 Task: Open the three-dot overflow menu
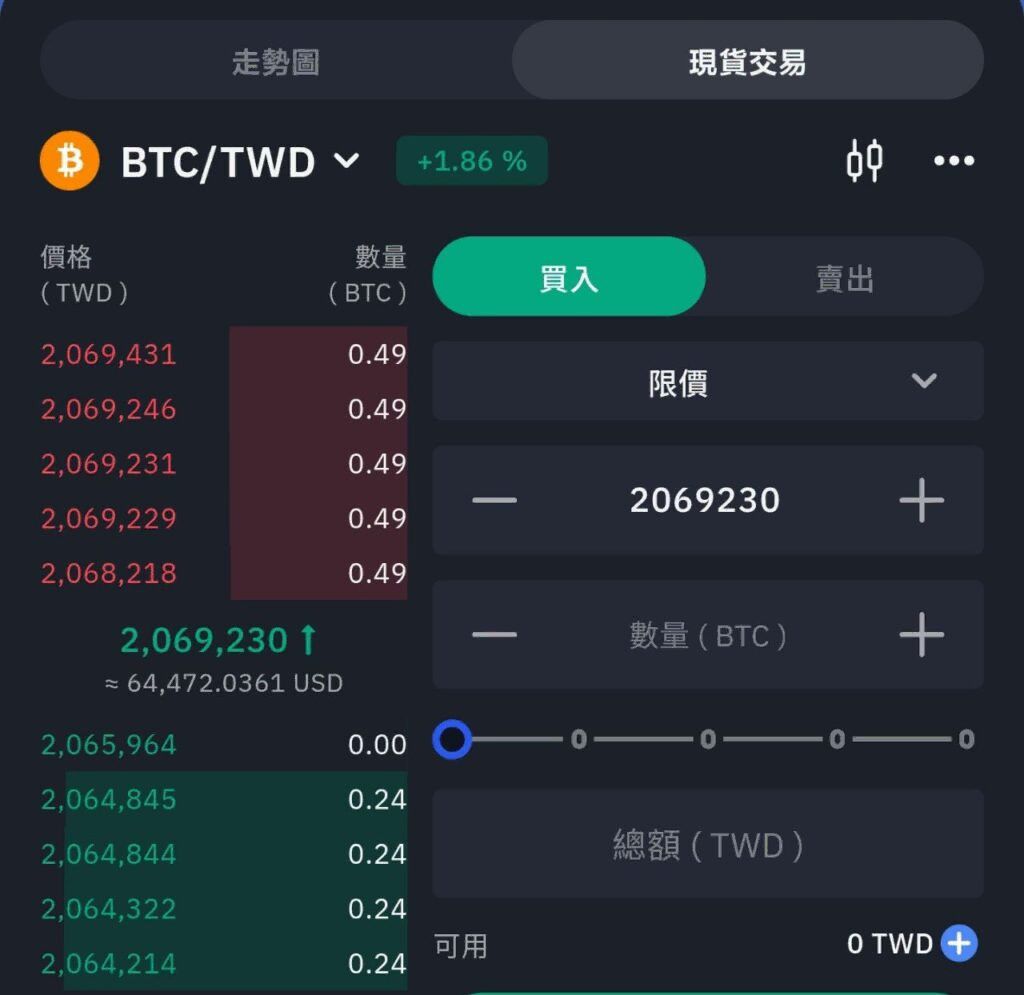[x=953, y=161]
